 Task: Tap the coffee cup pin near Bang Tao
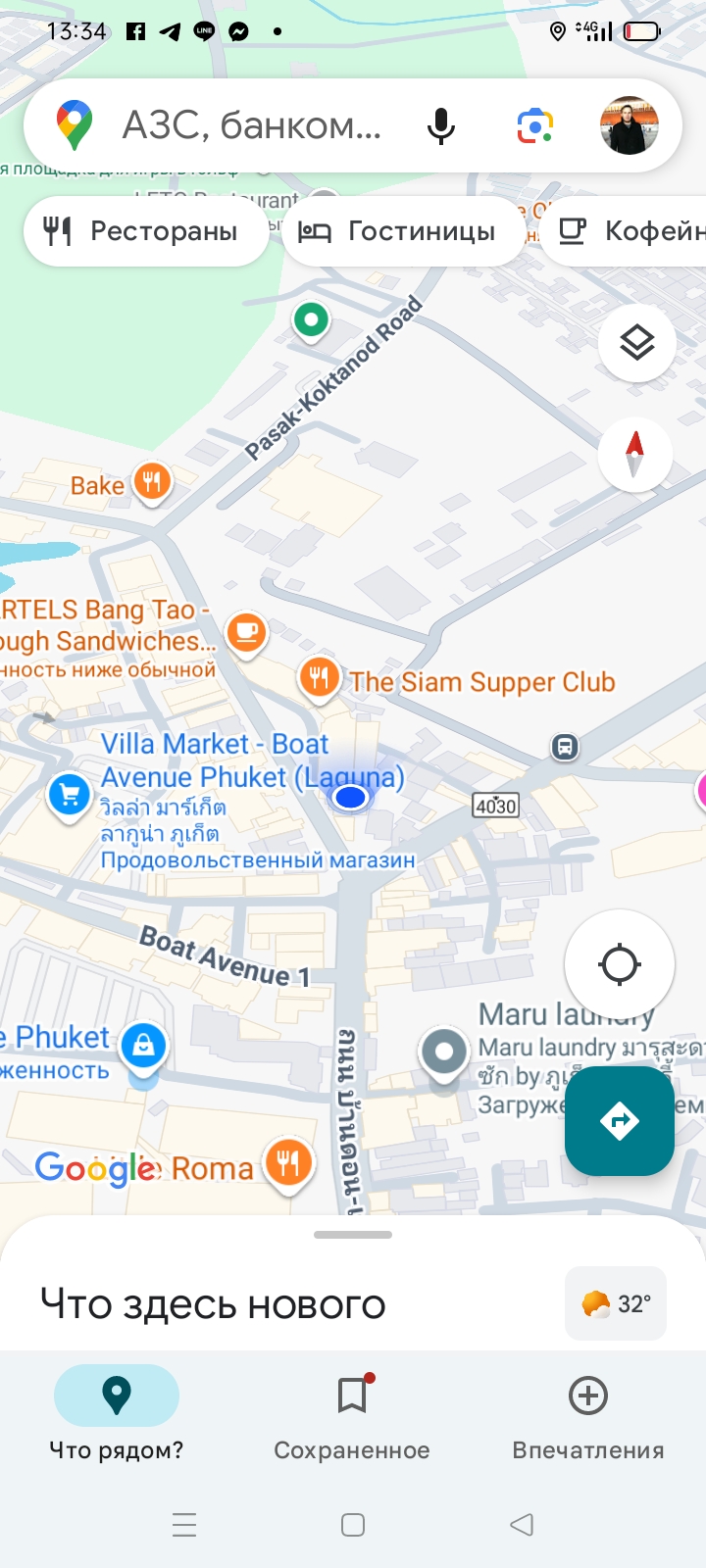[x=246, y=632]
